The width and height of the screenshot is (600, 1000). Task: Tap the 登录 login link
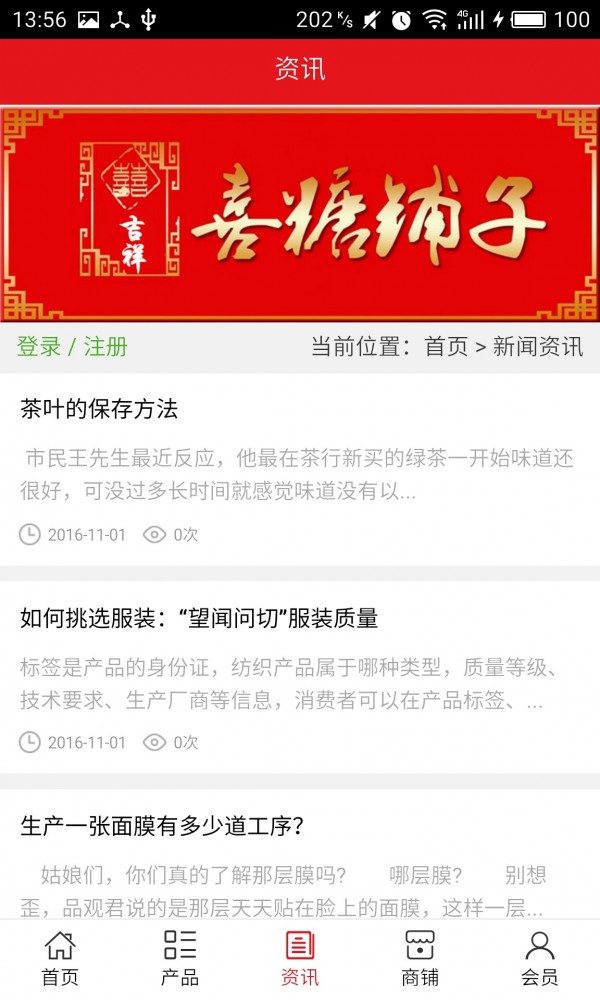point(39,347)
